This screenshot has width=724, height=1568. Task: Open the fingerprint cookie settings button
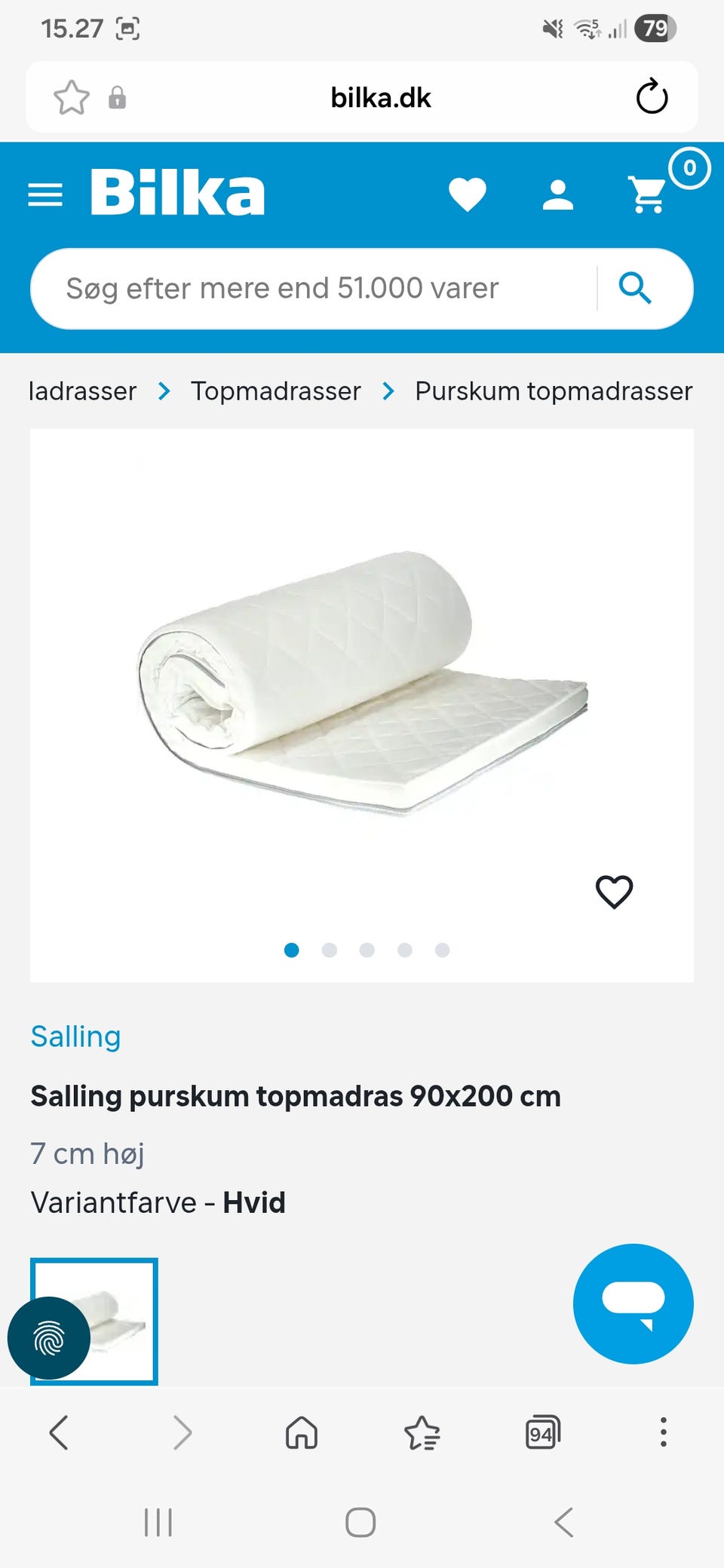coord(49,1338)
